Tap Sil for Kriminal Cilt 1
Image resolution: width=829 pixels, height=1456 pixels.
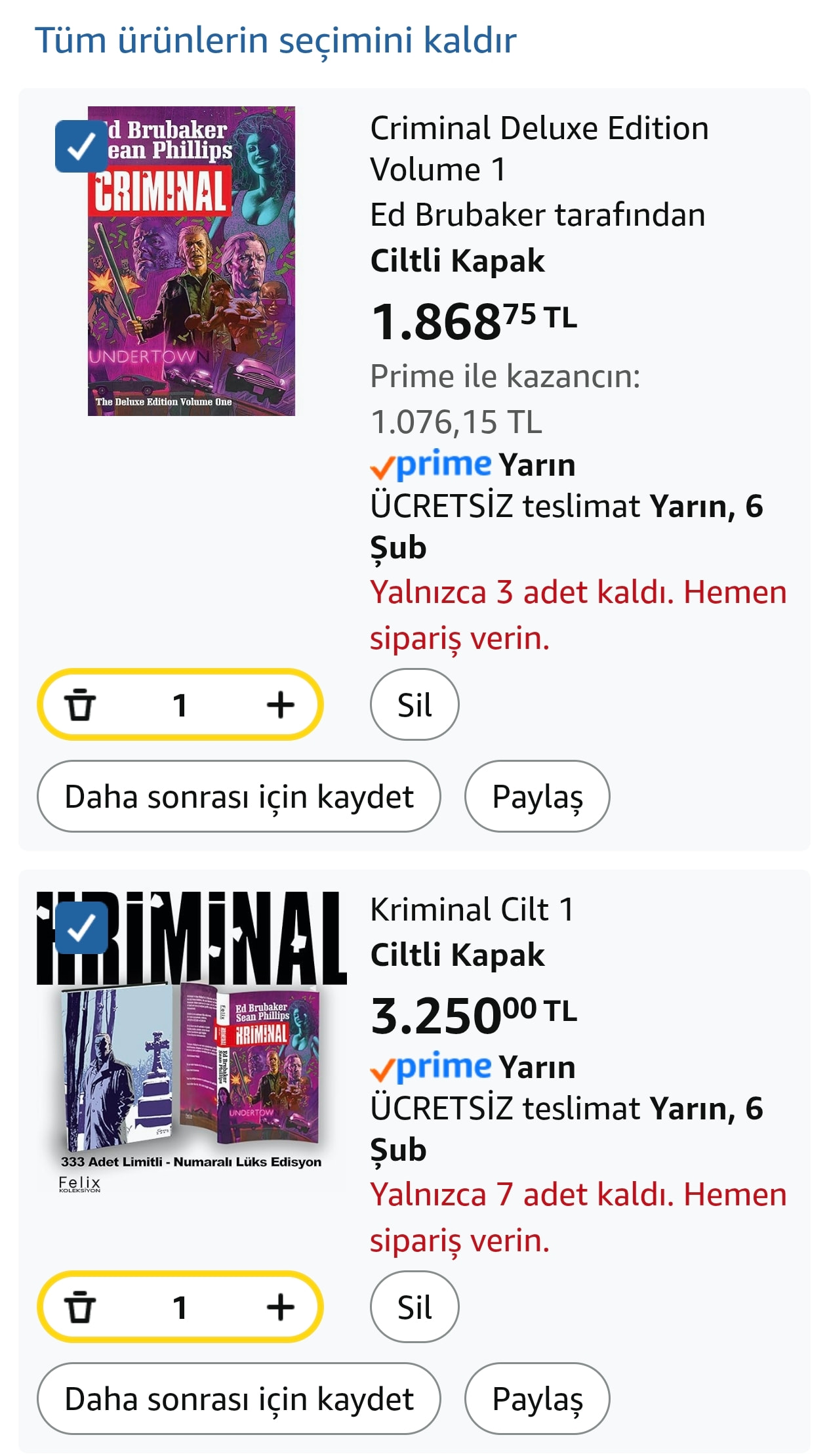click(415, 1307)
